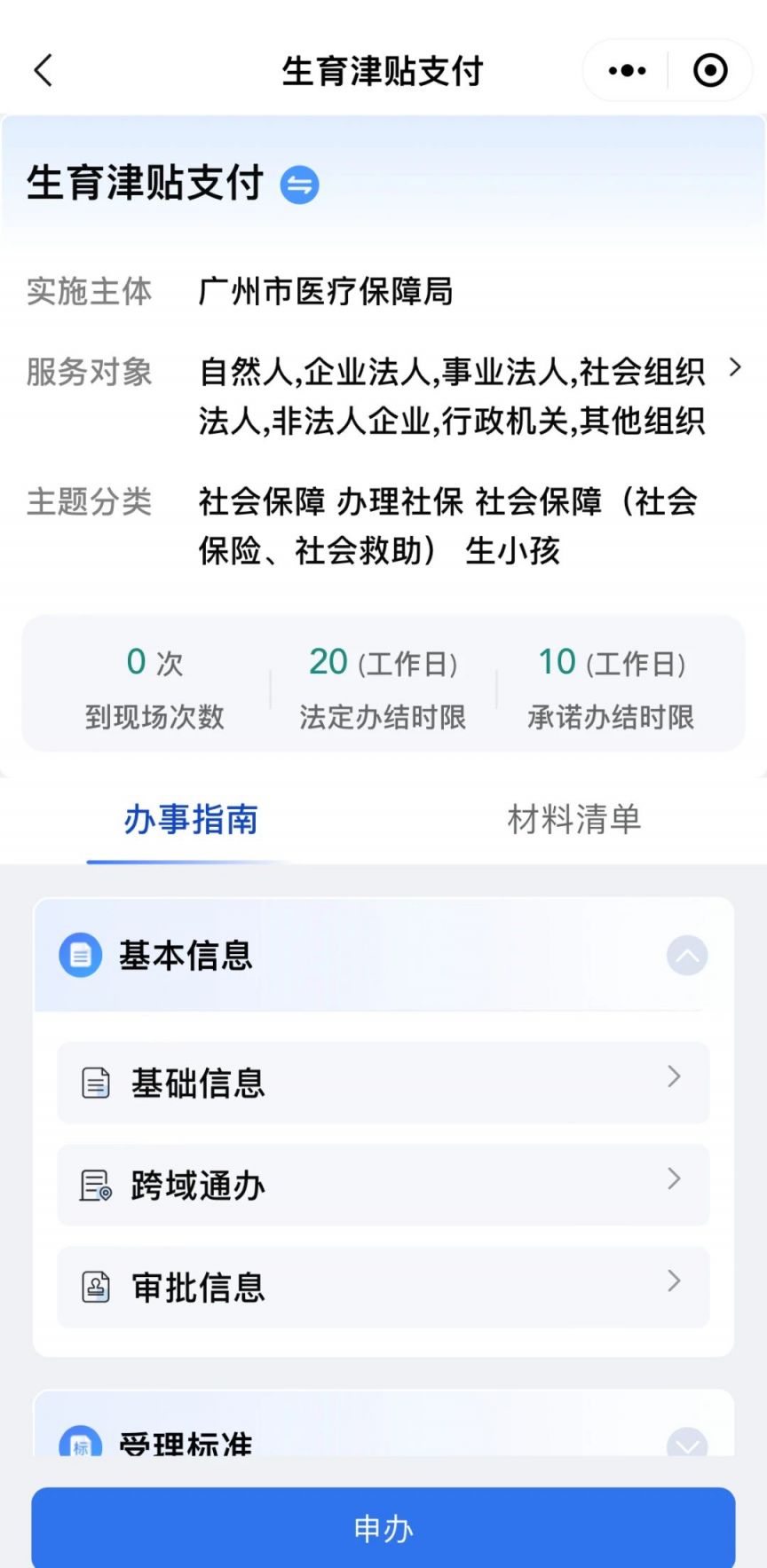Switch to the 材料清单 tab

tap(573, 819)
